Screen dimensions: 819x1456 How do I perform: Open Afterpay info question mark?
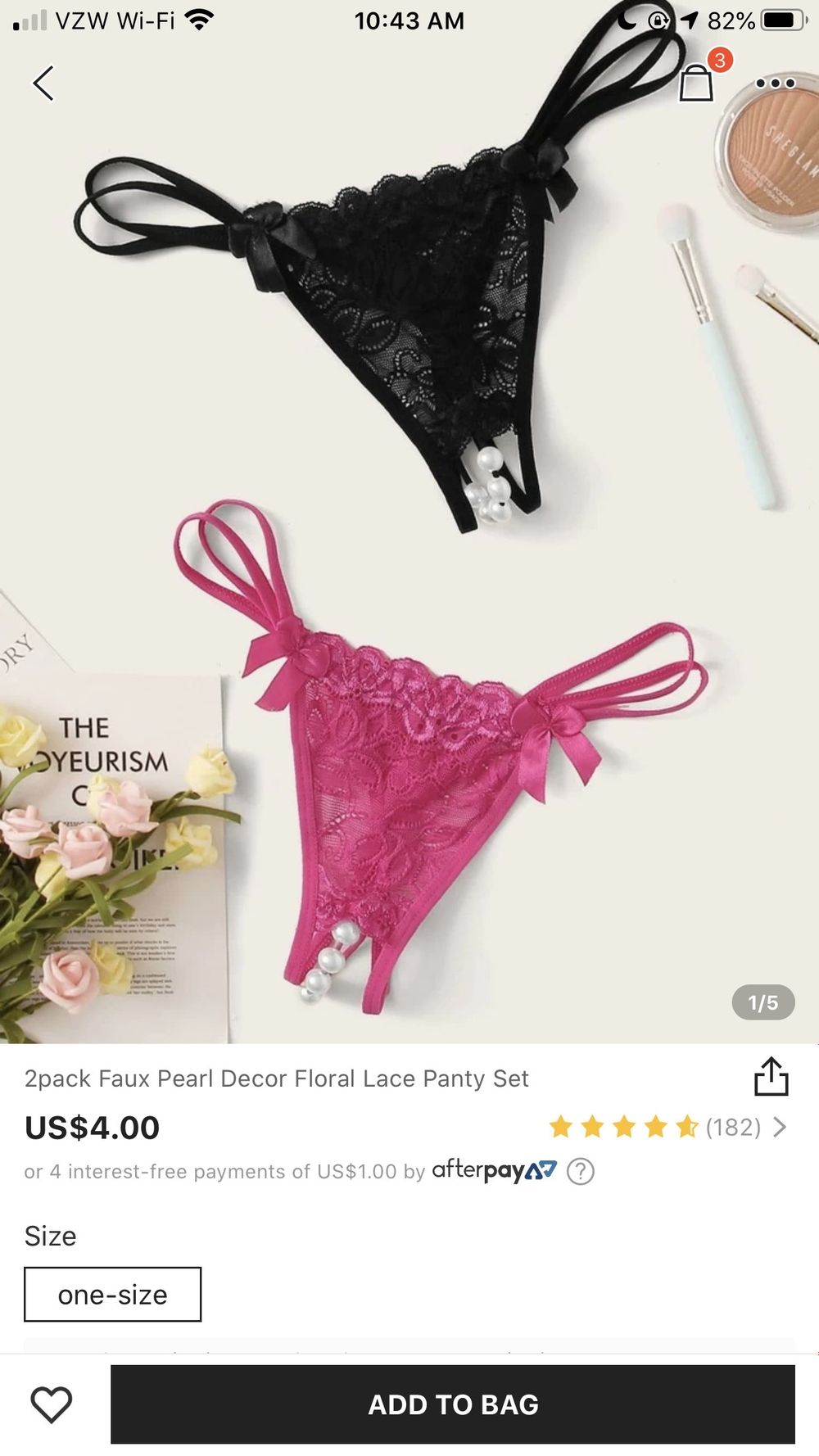[x=581, y=1171]
